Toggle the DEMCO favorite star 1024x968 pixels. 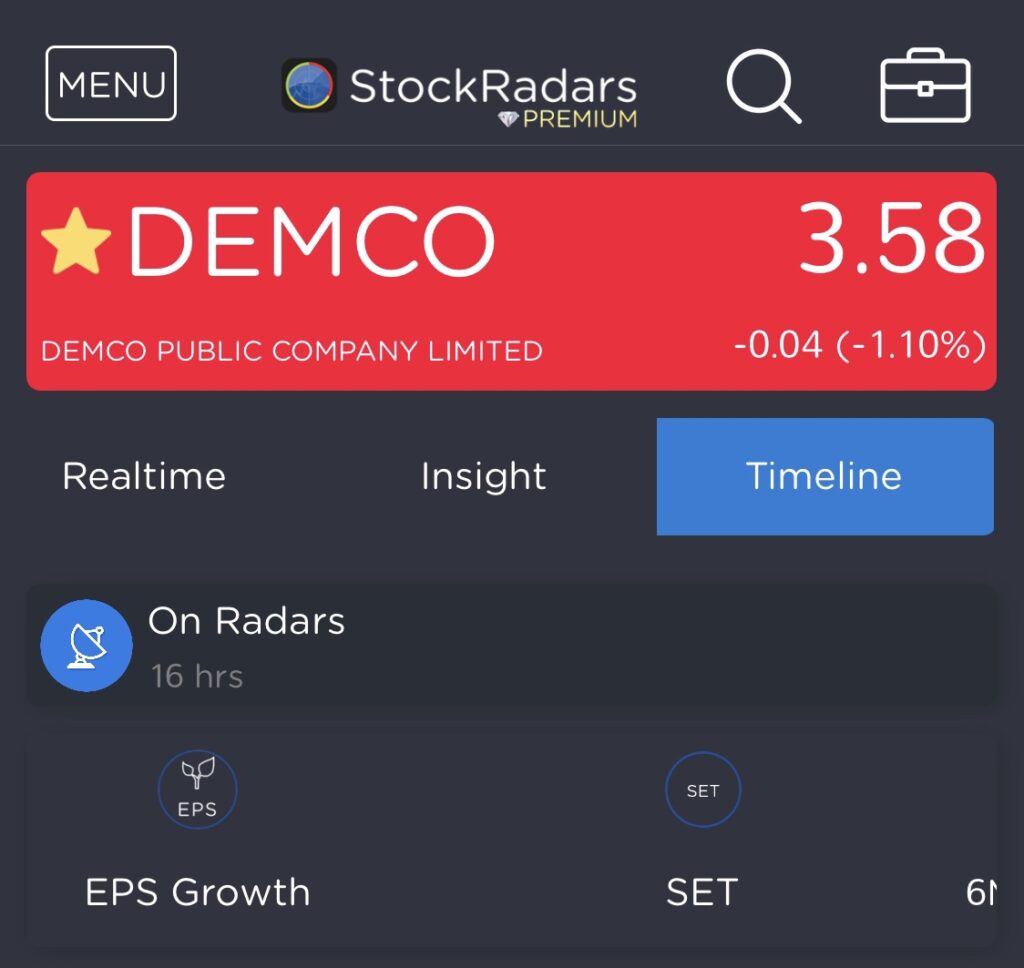(76, 243)
